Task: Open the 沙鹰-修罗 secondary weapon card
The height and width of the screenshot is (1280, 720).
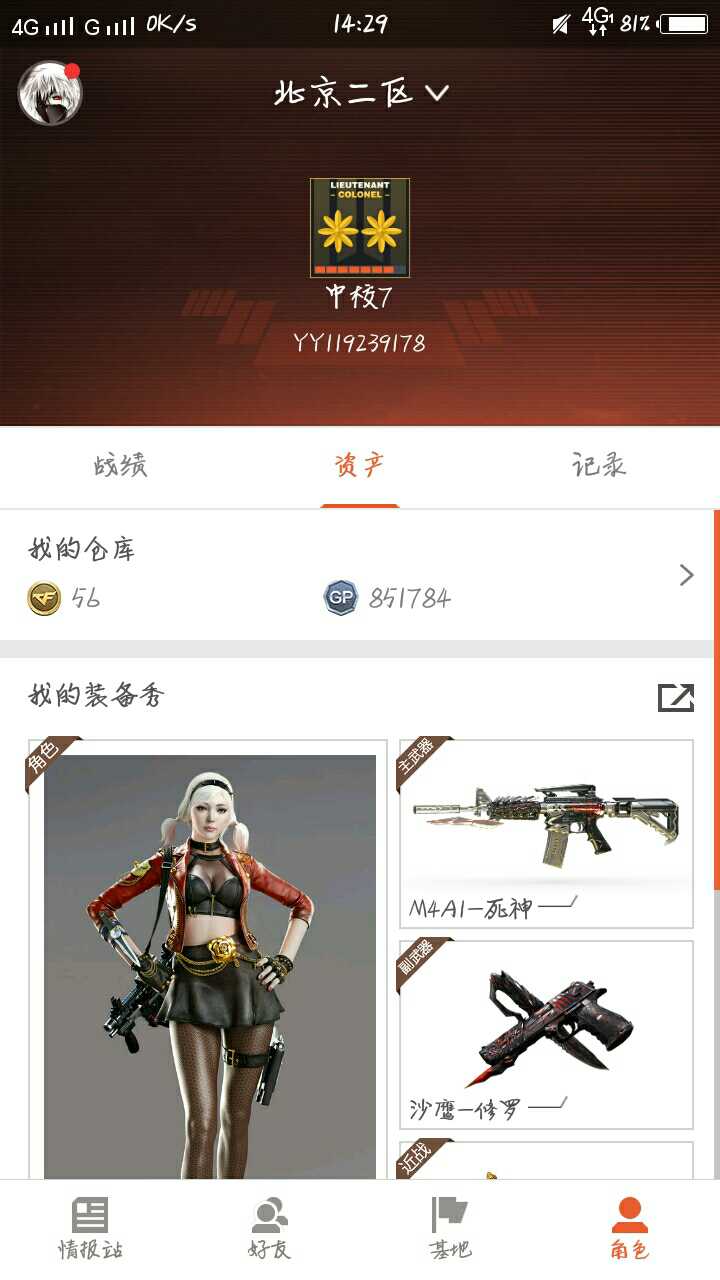Action: [546, 1035]
